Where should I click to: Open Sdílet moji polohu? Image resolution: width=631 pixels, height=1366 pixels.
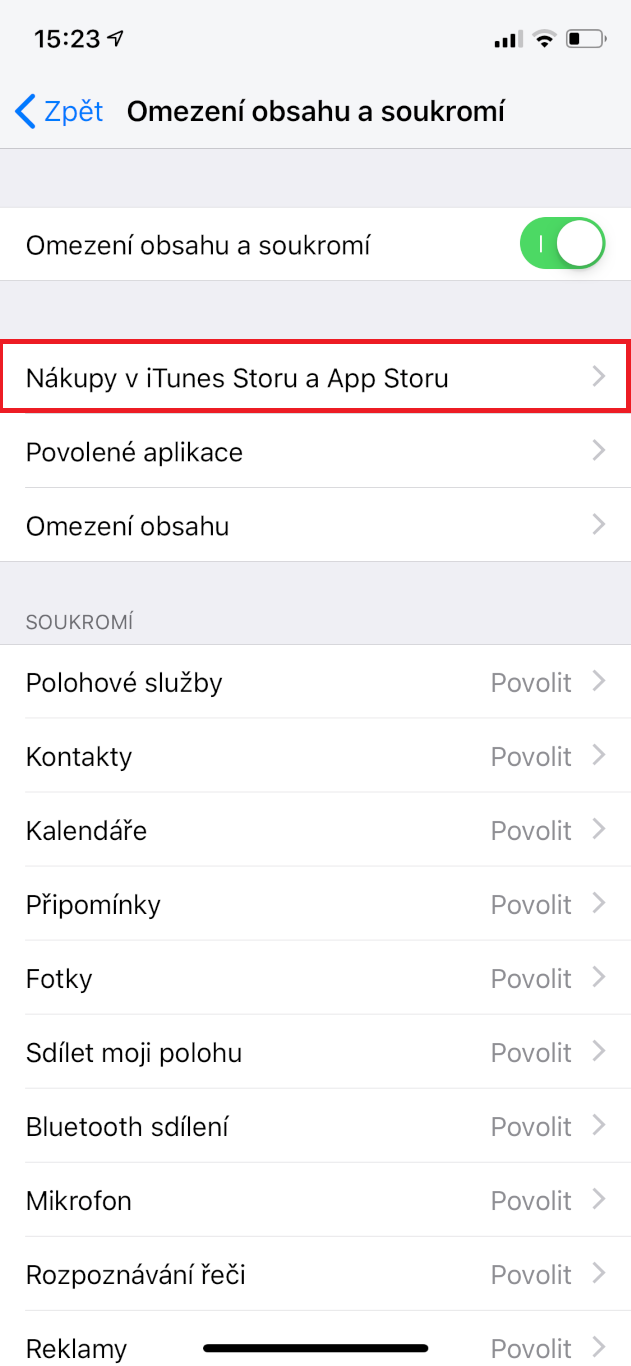[315, 1053]
